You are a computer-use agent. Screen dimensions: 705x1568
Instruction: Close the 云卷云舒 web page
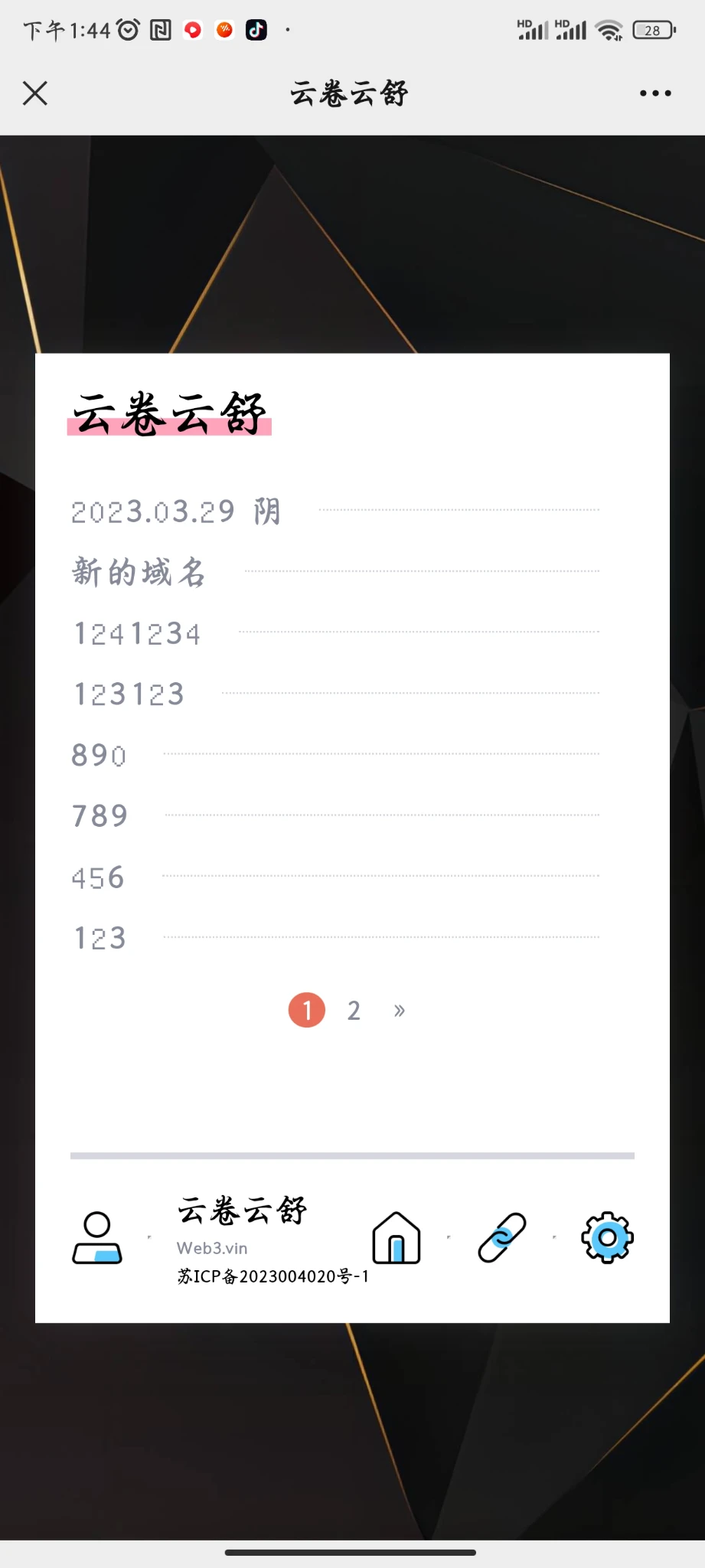coord(35,93)
